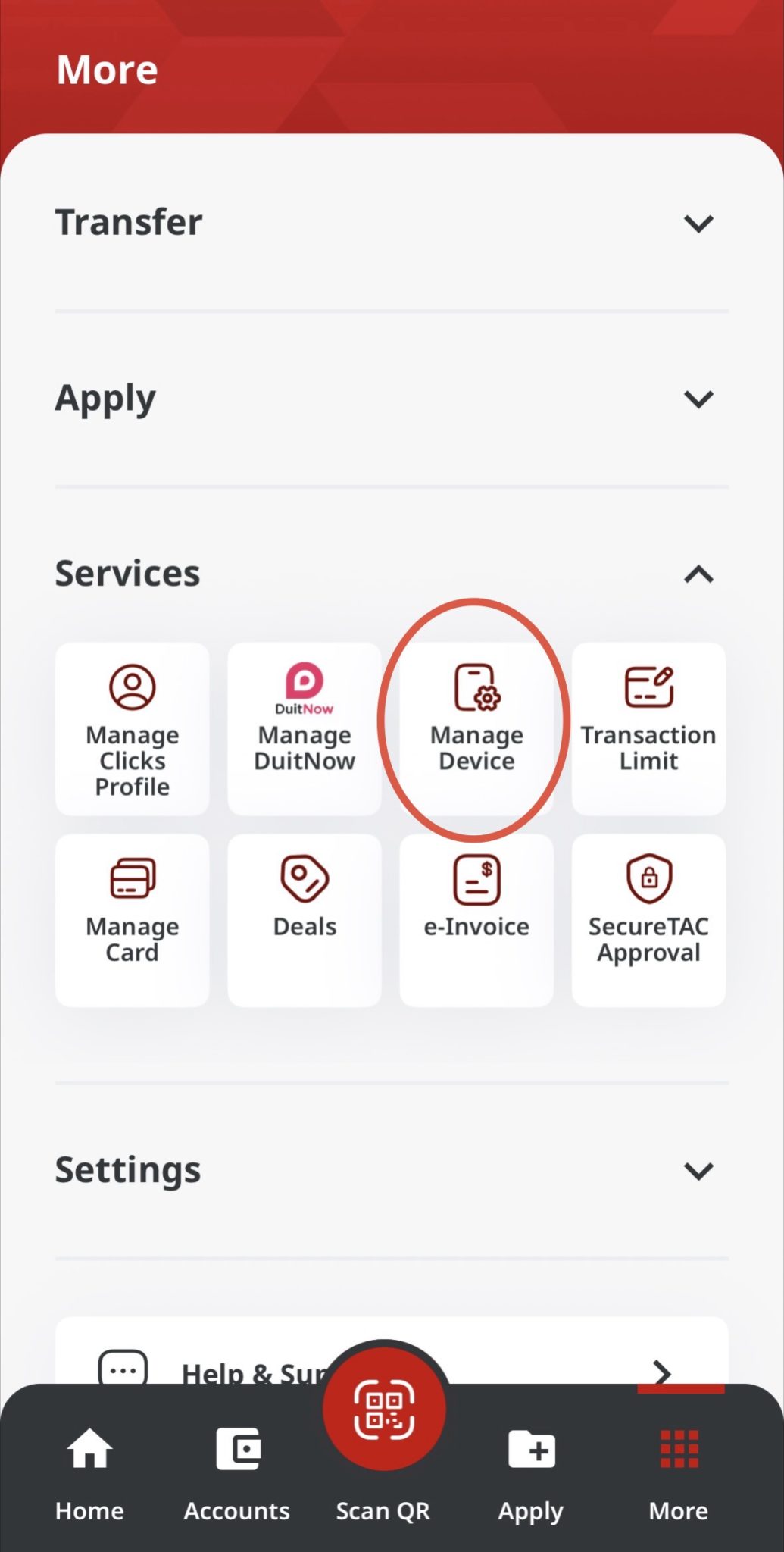
Task: Expand the Transfer section
Action: click(698, 224)
